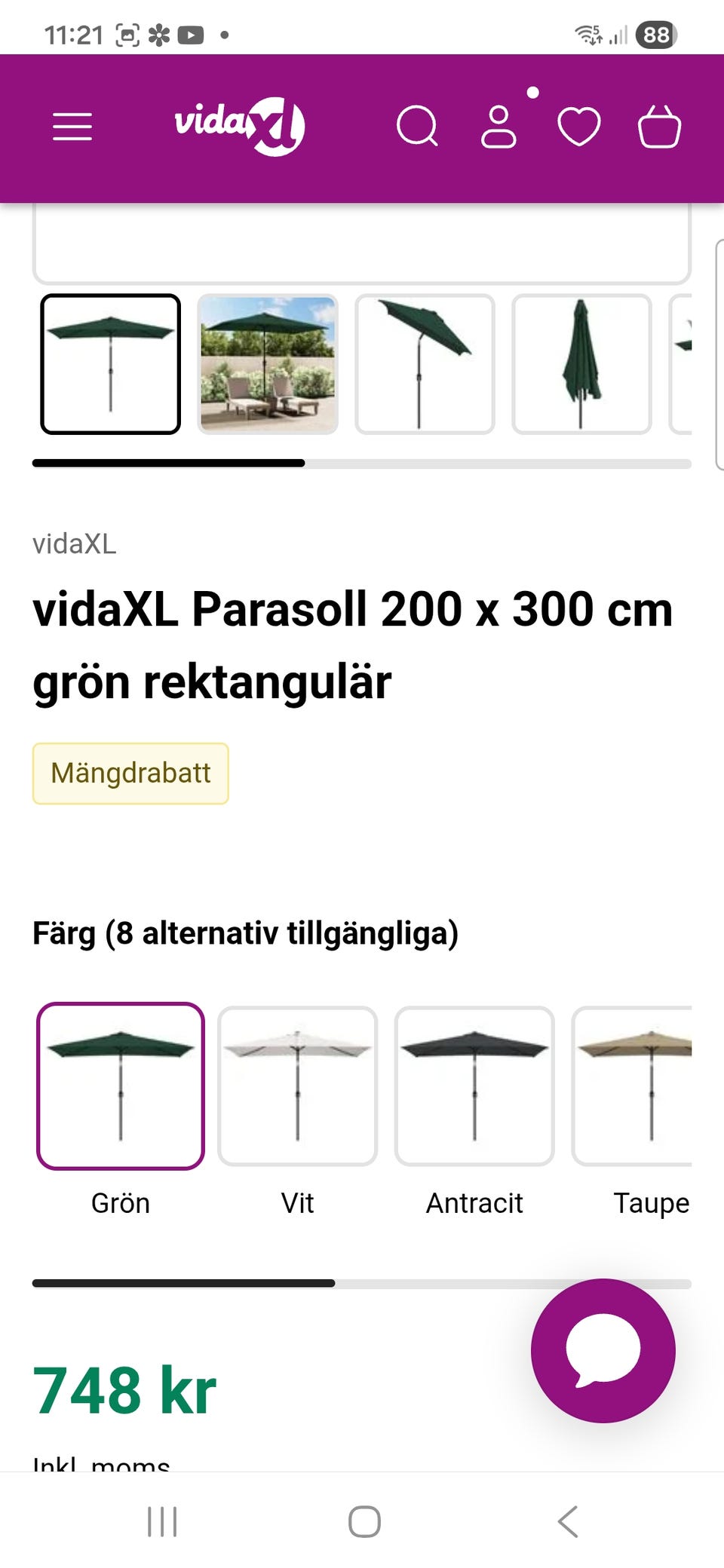Tap the Android home button
The width and height of the screenshot is (724, 1568).
(362, 1521)
